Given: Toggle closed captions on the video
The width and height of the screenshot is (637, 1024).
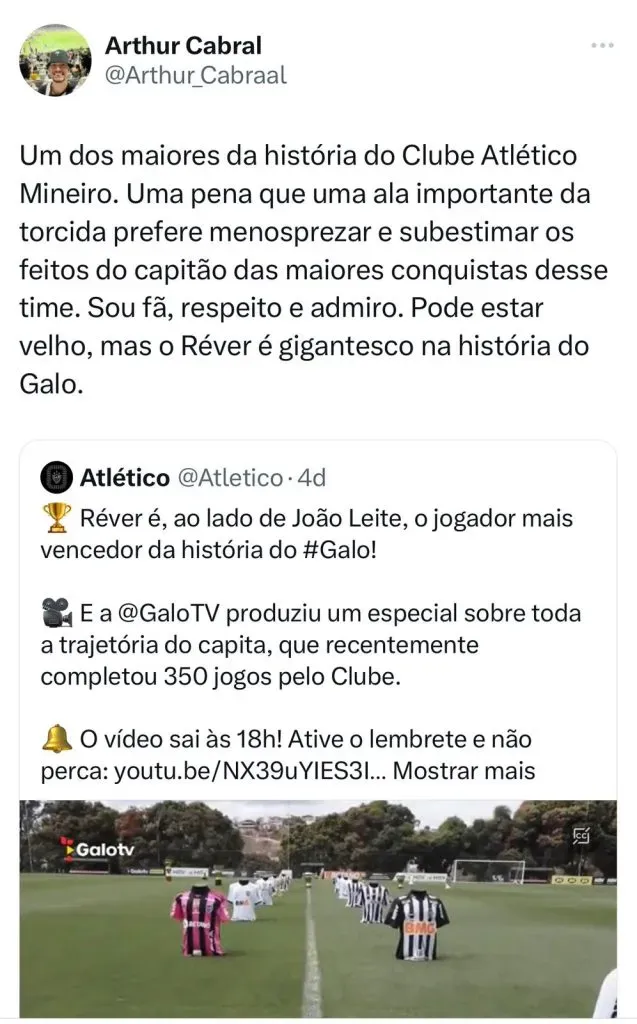Looking at the screenshot, I should click(581, 835).
